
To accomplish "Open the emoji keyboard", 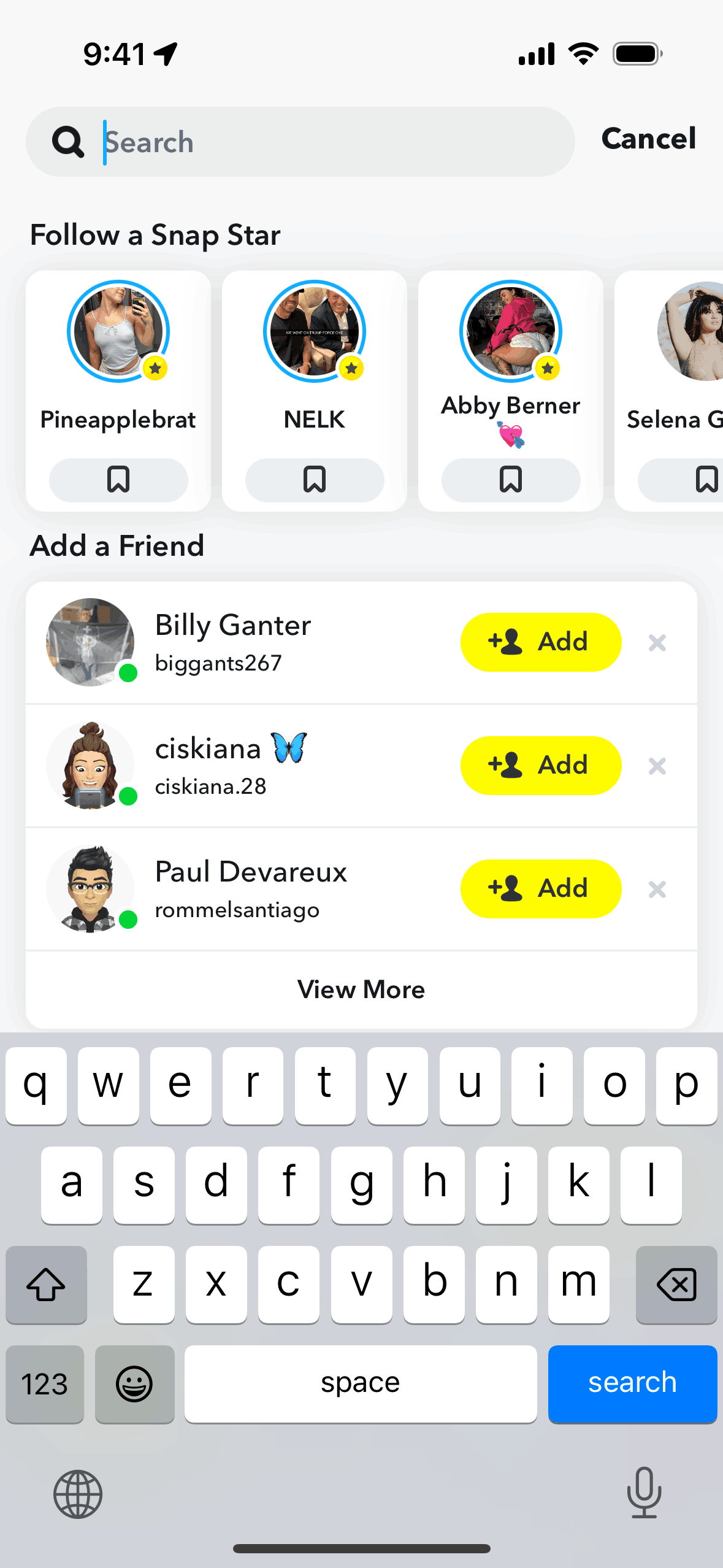I will coord(134,1383).
